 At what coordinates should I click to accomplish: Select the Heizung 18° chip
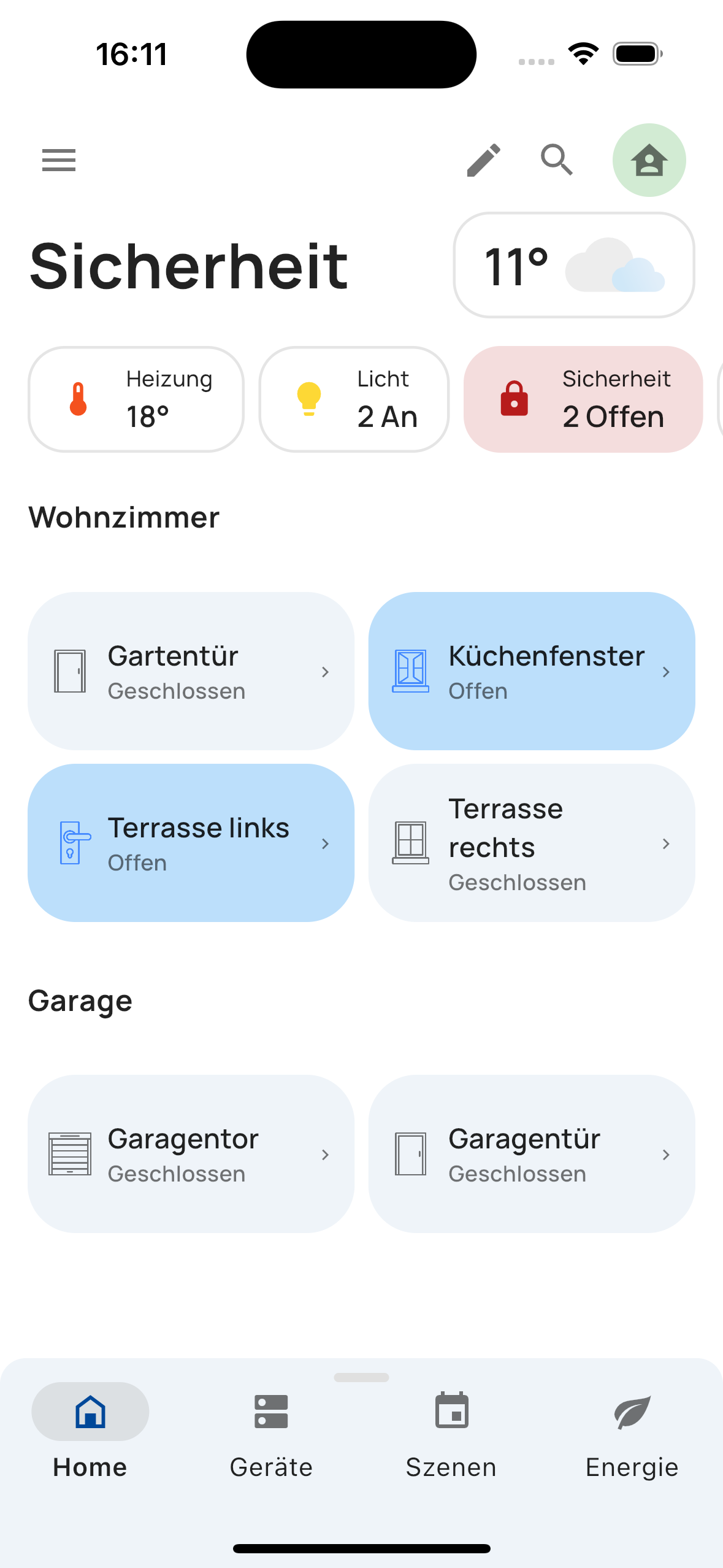pos(136,399)
